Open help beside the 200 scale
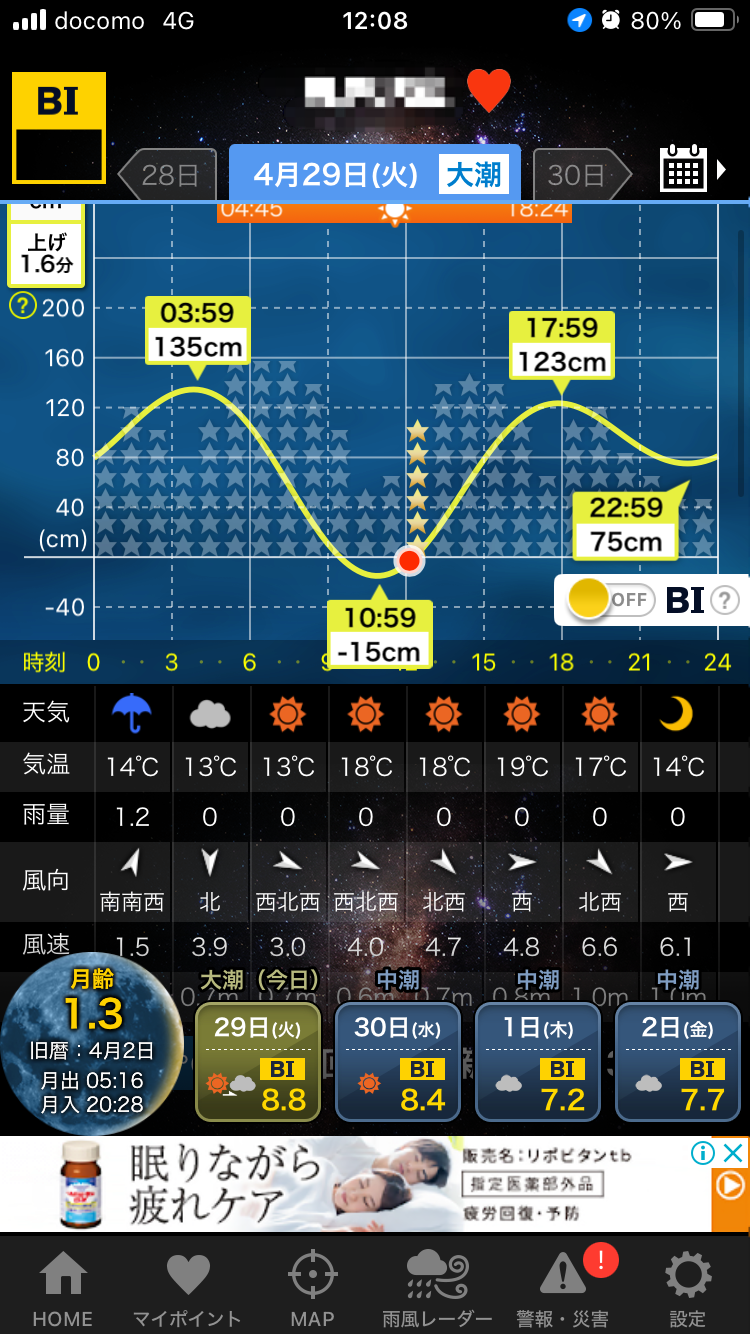The image size is (750, 1334). tap(22, 307)
